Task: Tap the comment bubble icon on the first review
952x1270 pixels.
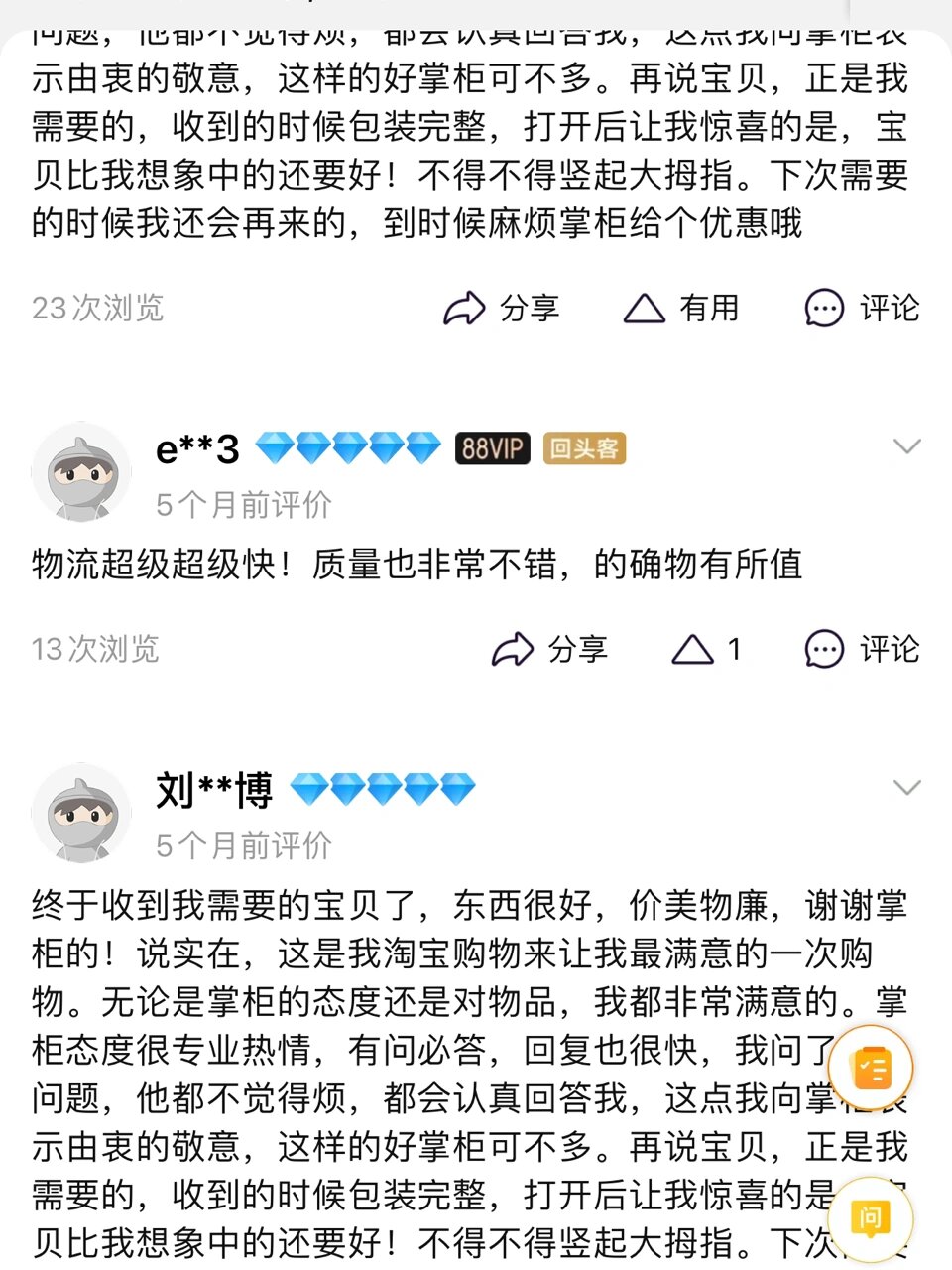Action: (824, 309)
